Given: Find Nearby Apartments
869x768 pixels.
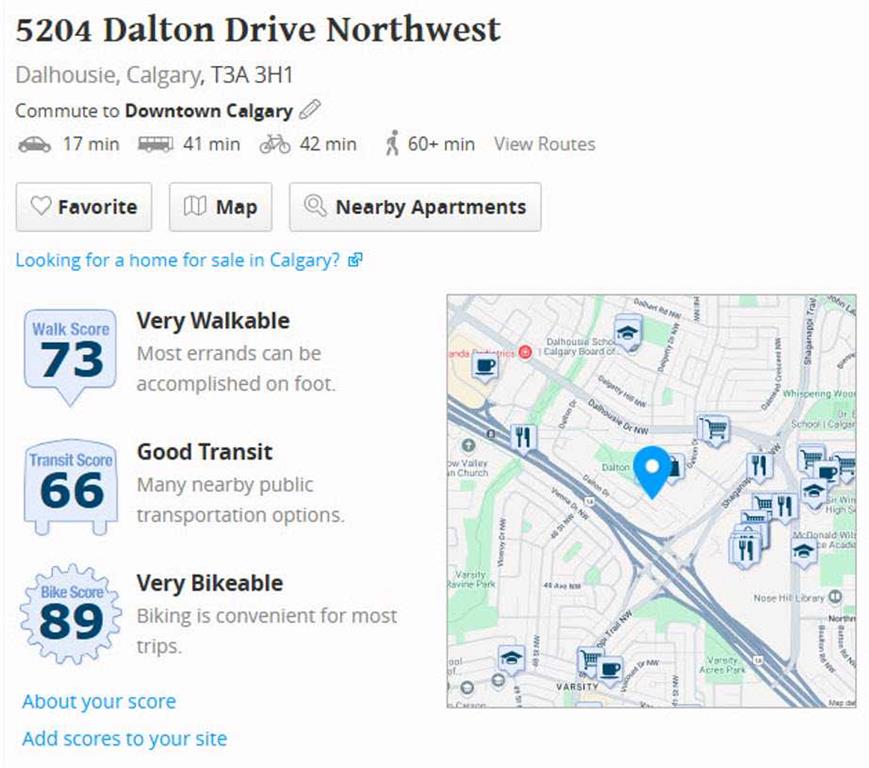Looking at the screenshot, I should [415, 207].
